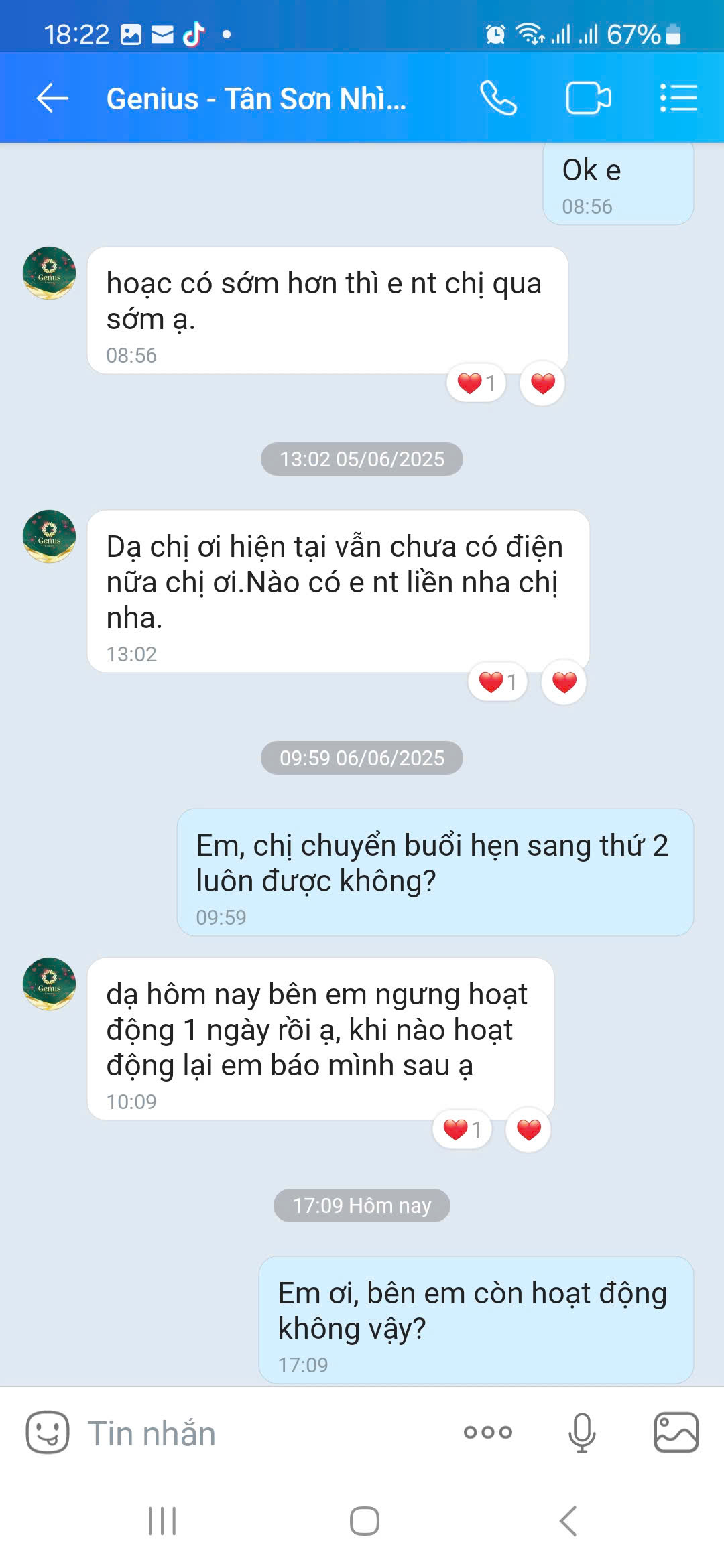Open the chat options list menu
724x1568 pixels.
pos(678,99)
